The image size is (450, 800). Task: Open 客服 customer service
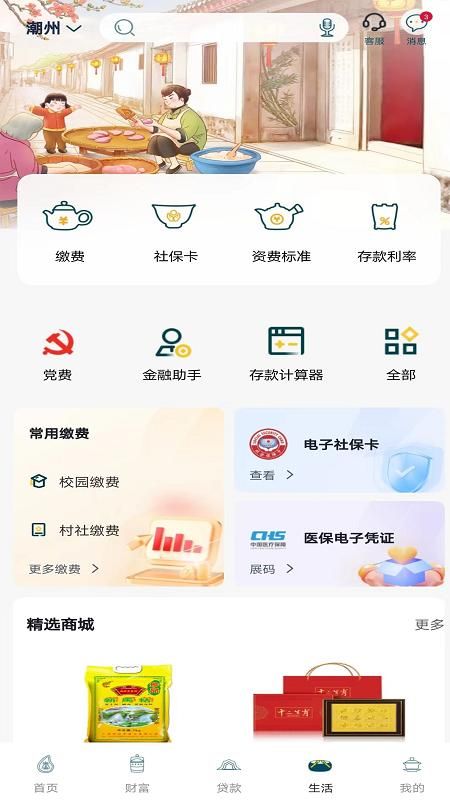(x=374, y=29)
